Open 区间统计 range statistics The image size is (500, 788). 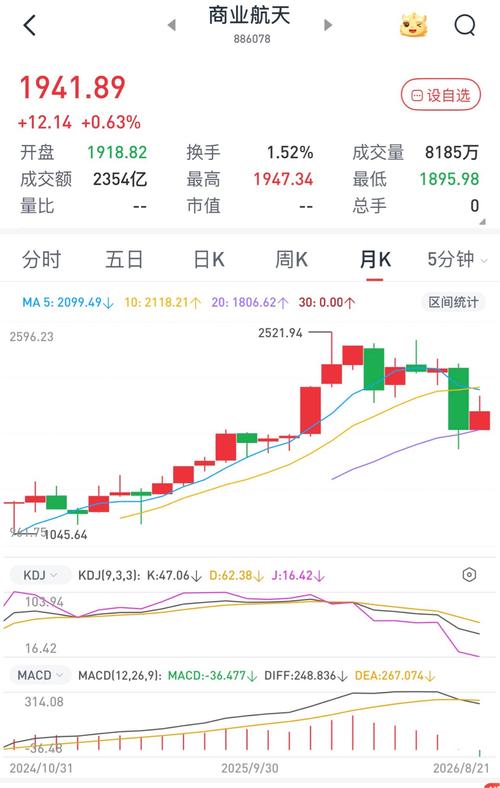[x=453, y=302]
